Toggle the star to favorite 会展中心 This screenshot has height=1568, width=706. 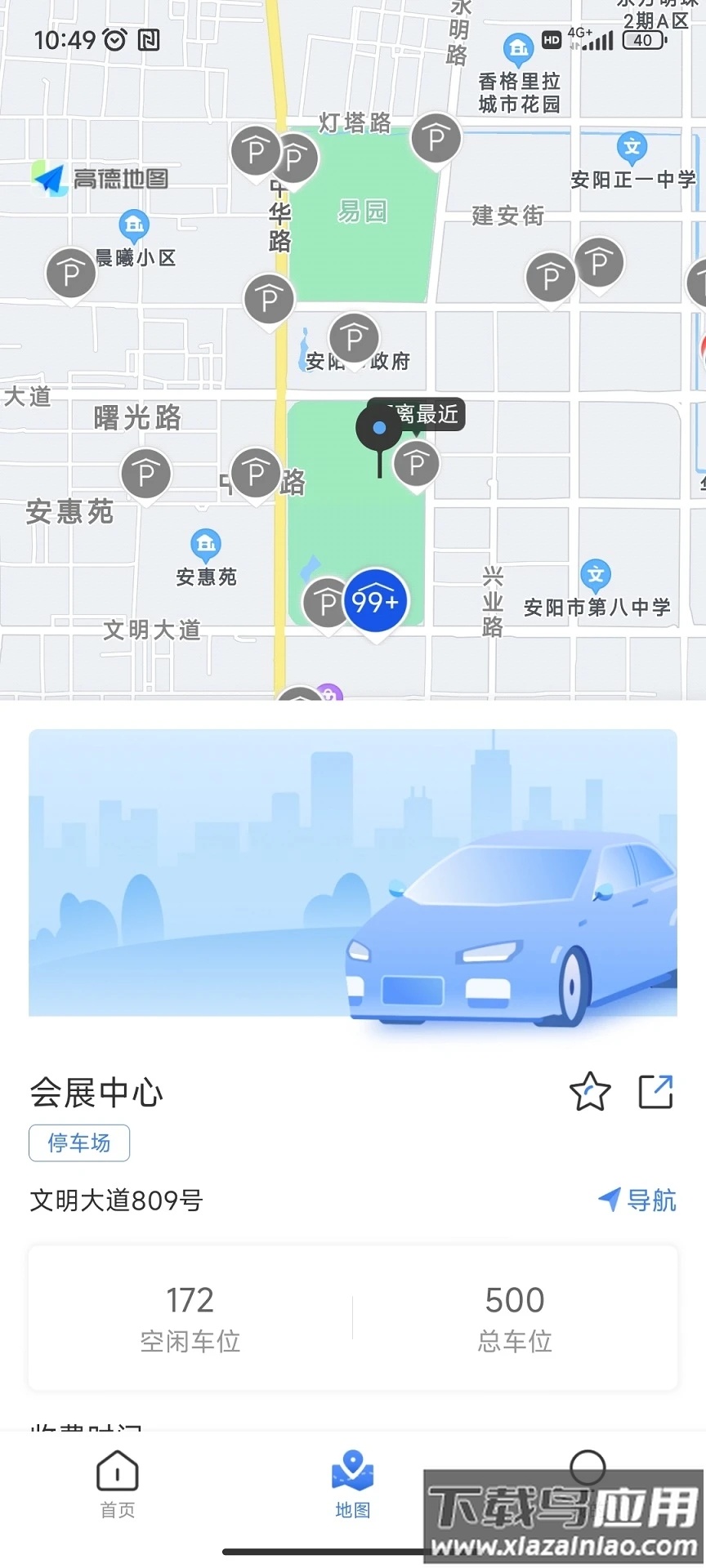[590, 1091]
